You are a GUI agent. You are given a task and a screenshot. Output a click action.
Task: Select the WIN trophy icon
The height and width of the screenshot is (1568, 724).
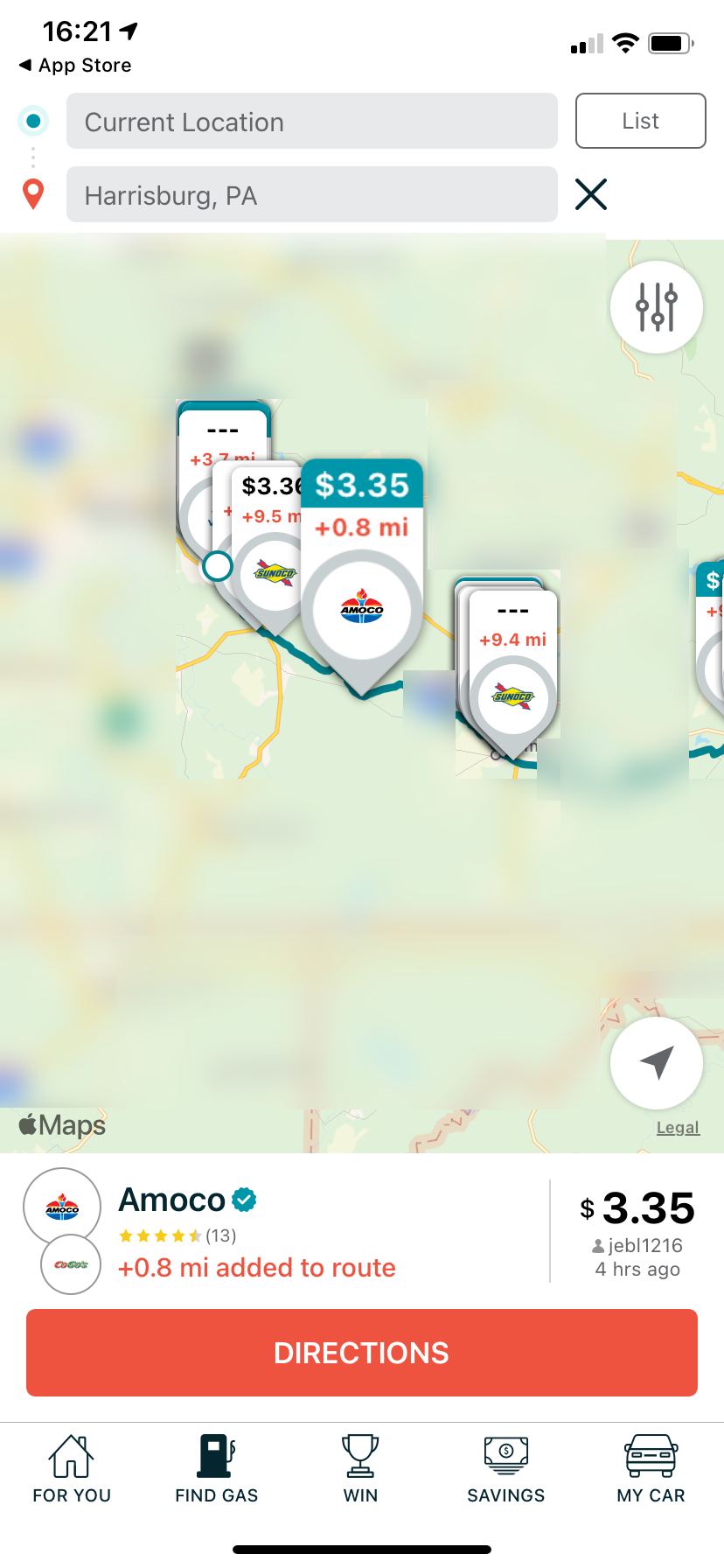(x=361, y=1452)
